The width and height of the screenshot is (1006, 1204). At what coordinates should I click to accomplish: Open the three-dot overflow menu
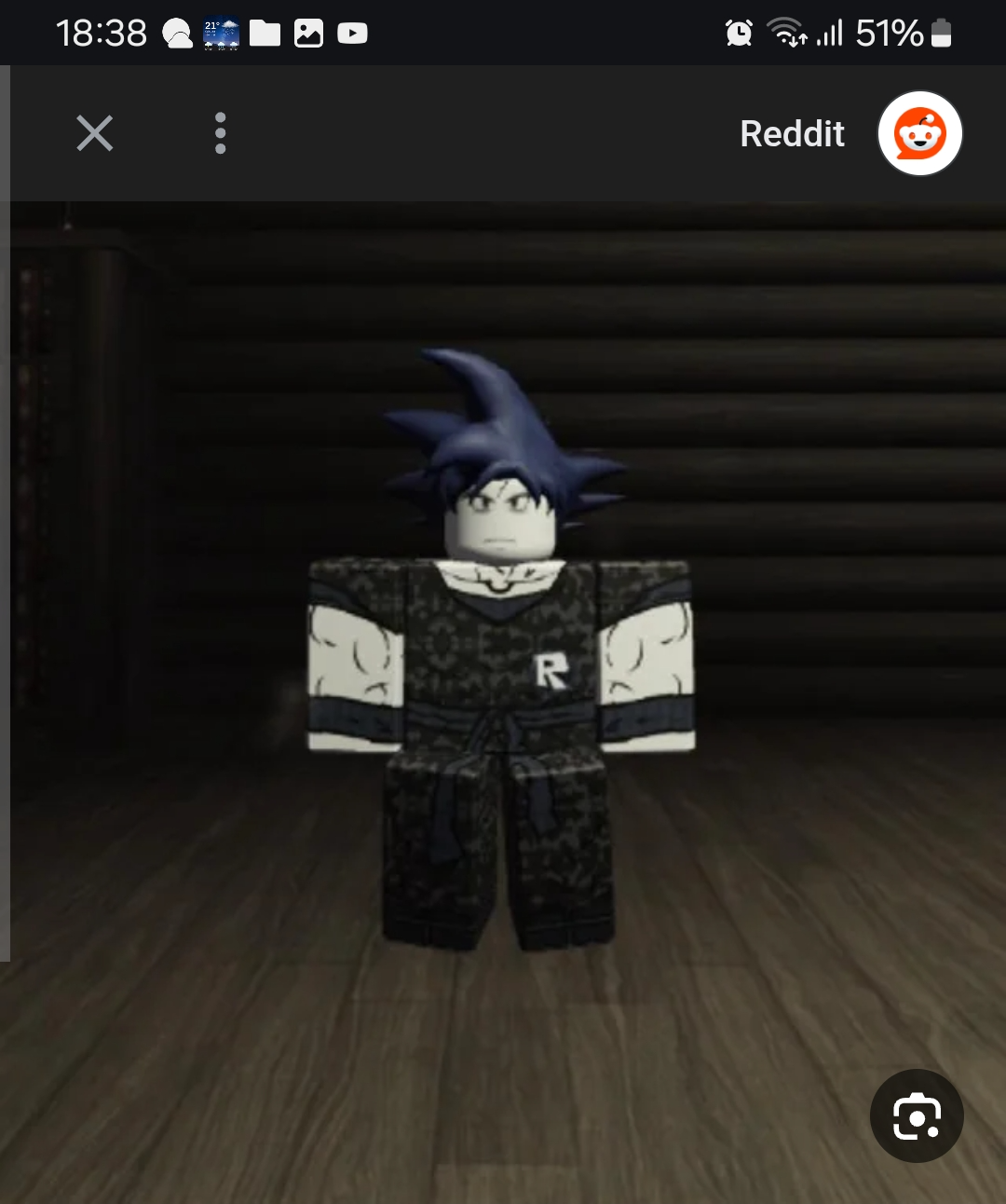click(220, 133)
